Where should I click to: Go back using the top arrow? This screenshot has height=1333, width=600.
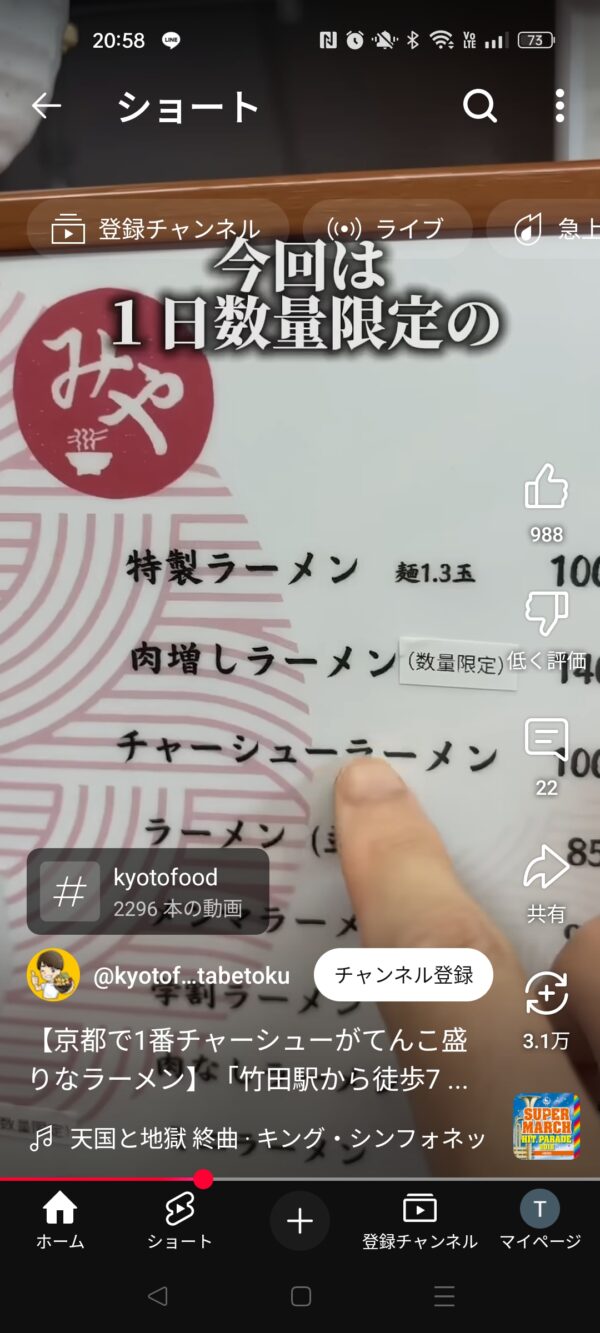click(46, 106)
